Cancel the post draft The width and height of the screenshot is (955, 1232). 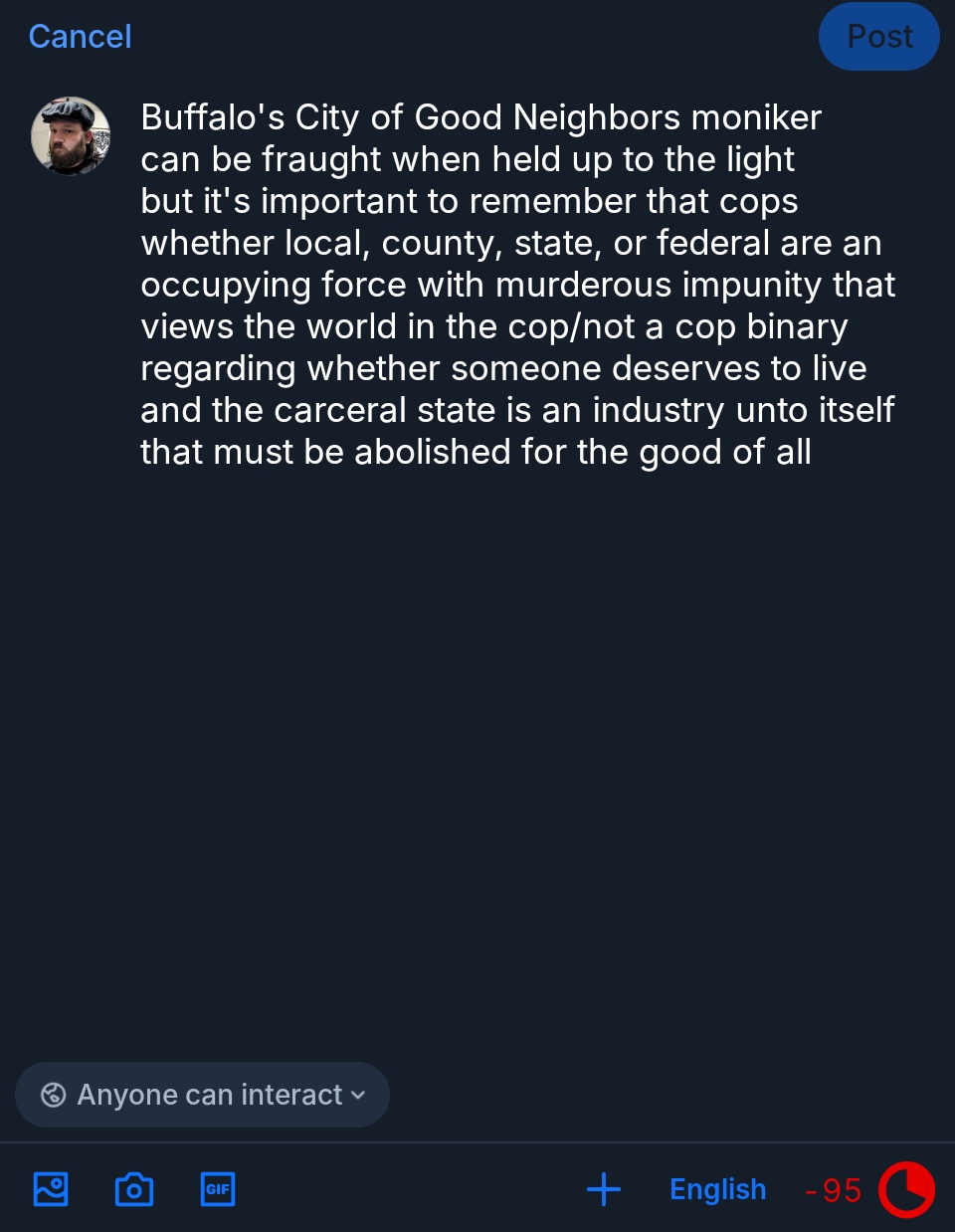tap(80, 37)
